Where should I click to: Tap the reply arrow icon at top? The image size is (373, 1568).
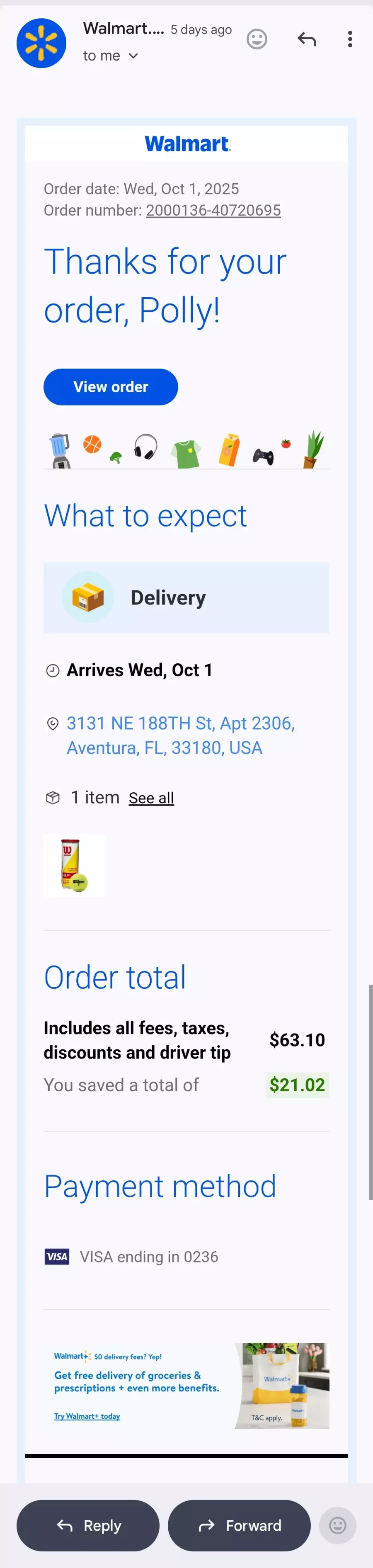[x=307, y=39]
